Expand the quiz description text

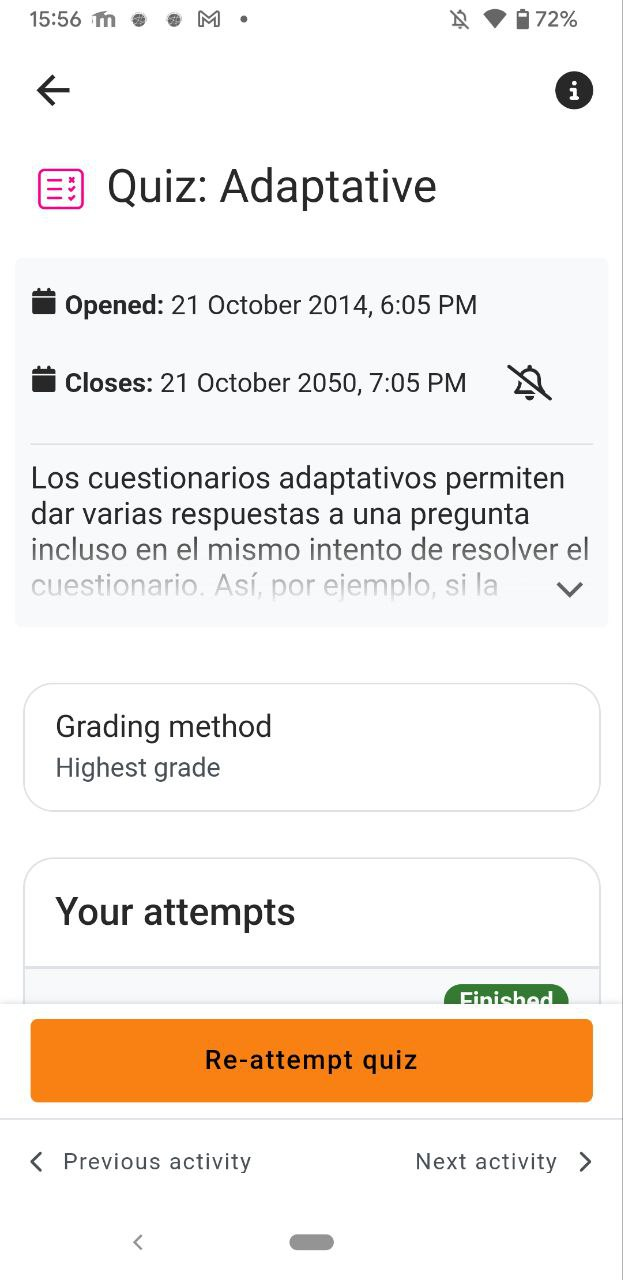[570, 590]
